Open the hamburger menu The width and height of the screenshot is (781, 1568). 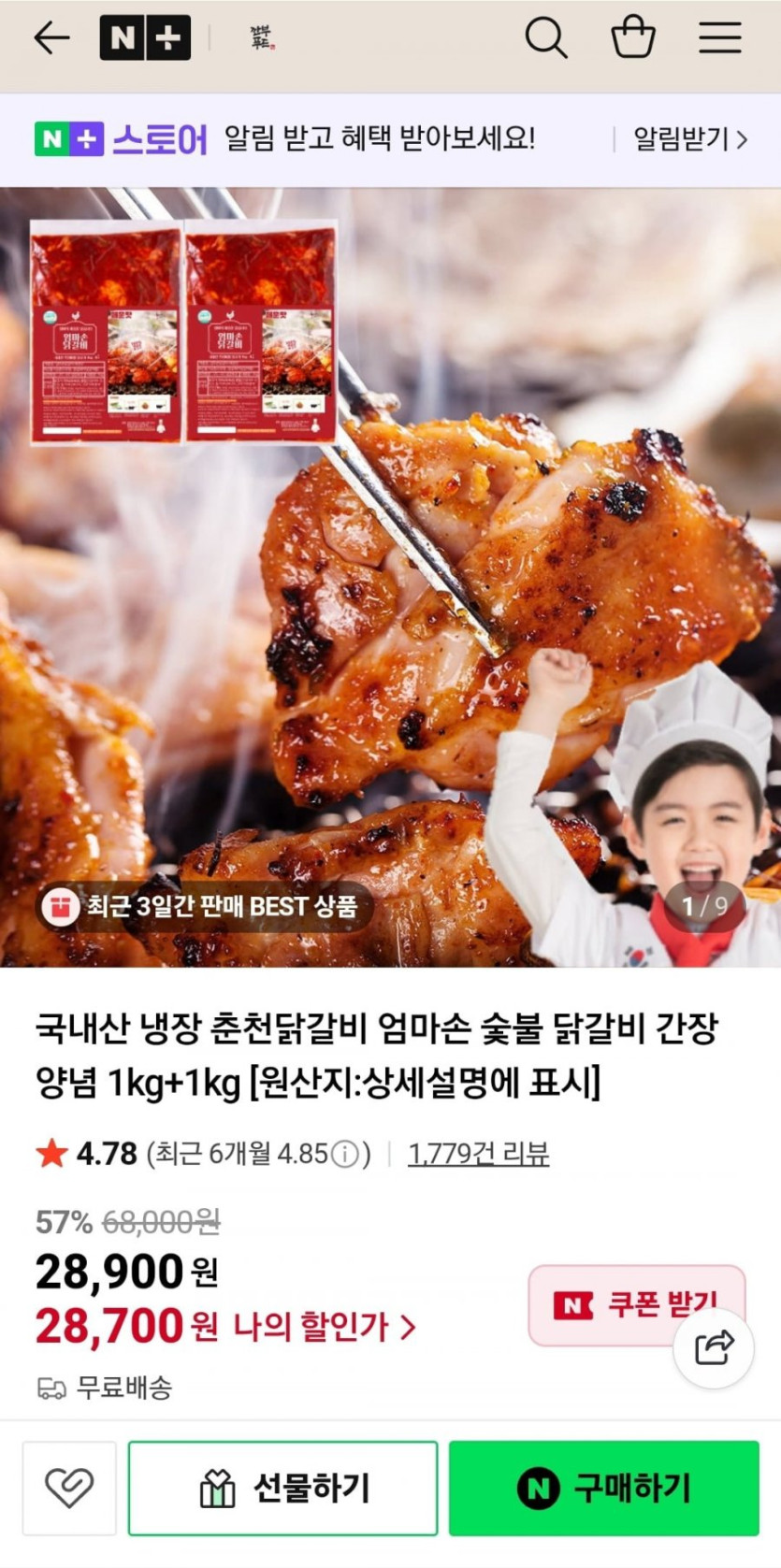click(720, 37)
